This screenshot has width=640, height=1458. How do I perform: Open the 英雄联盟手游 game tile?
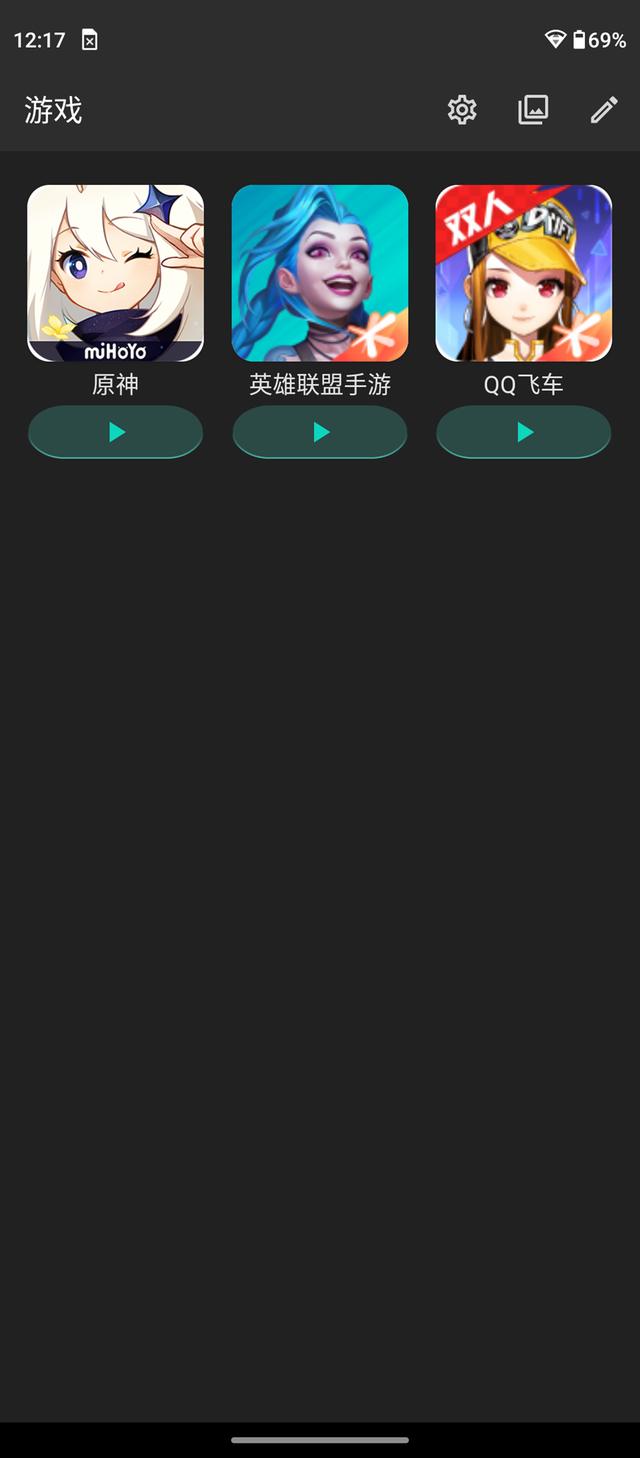pos(320,273)
